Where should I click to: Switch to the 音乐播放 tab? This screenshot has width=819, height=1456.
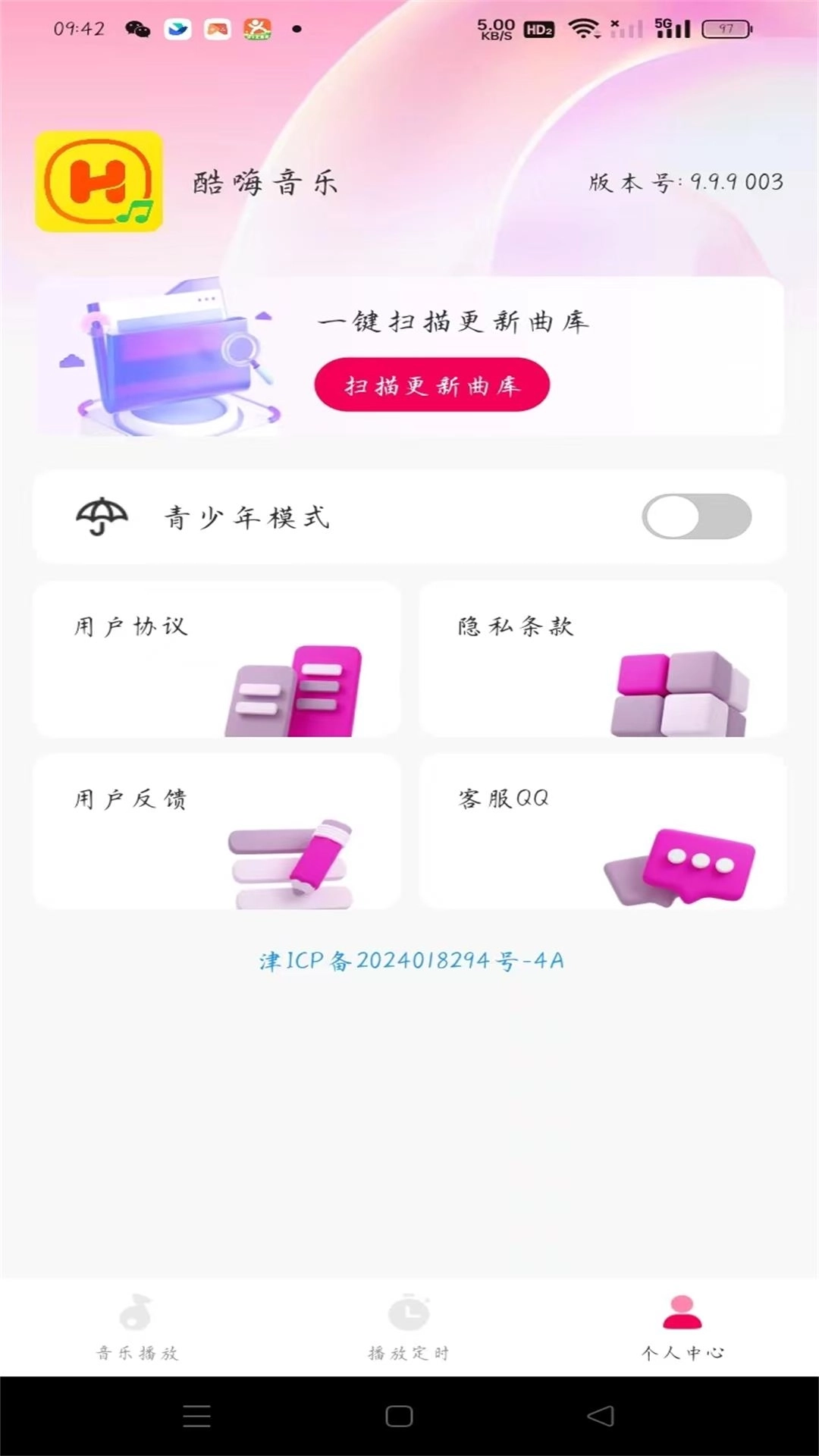coord(136,1323)
